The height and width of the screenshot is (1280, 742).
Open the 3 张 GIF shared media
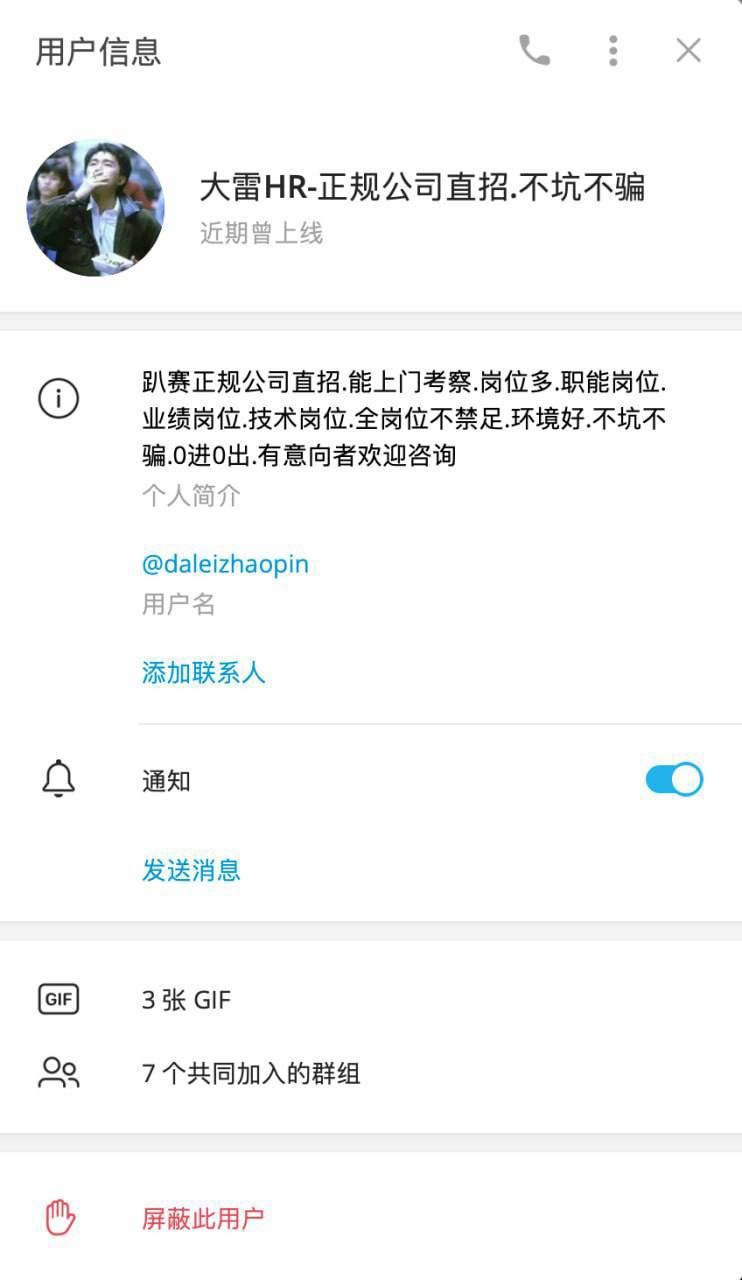[x=187, y=999]
